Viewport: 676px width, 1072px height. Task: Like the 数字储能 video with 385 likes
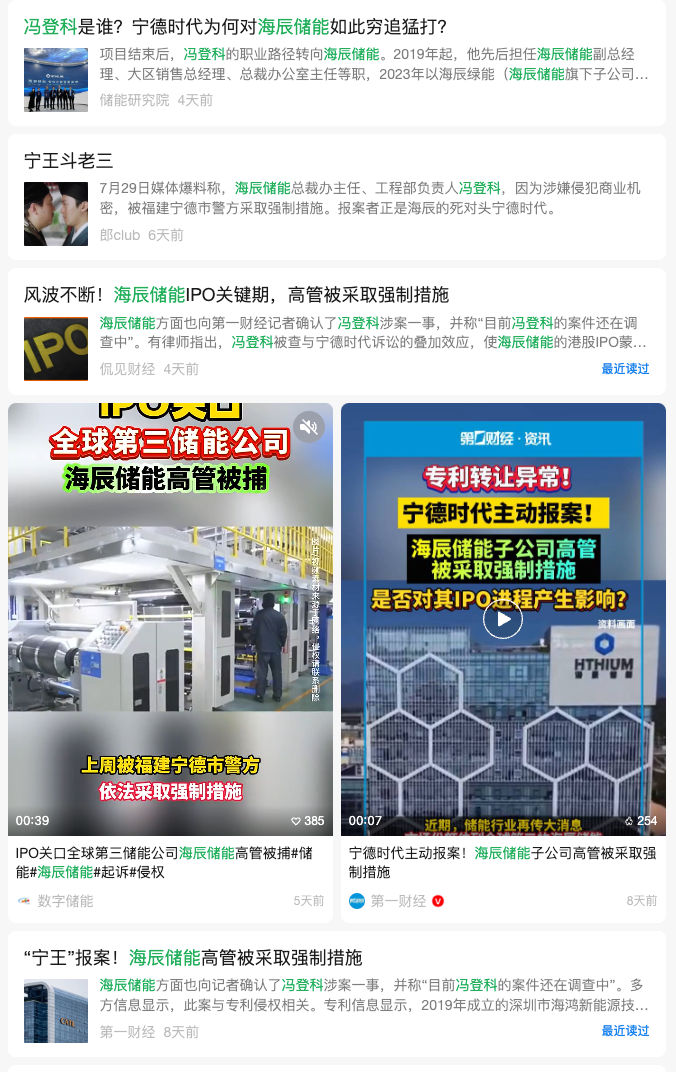pos(307,821)
